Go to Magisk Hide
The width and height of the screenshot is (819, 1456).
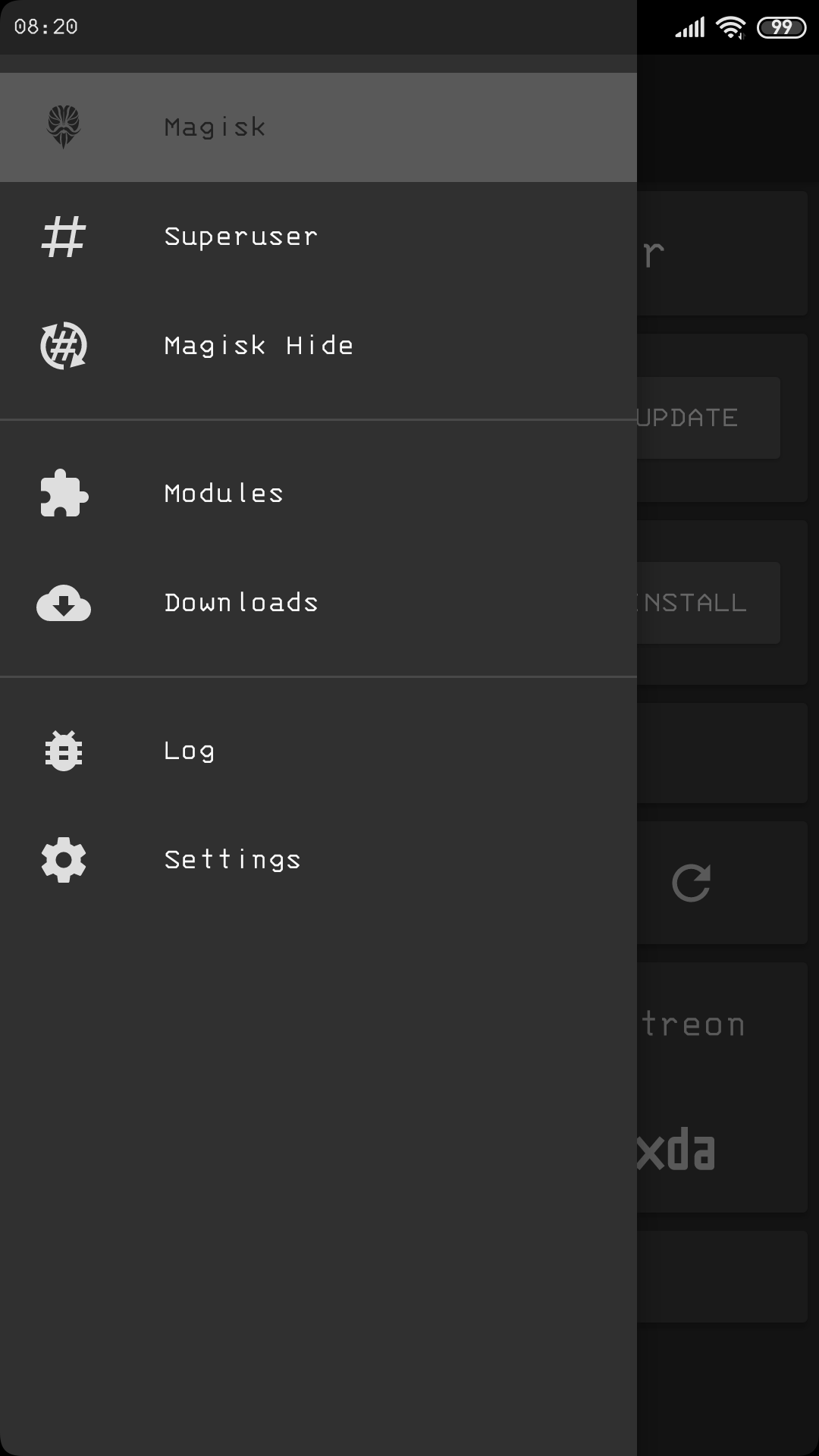tap(318, 346)
